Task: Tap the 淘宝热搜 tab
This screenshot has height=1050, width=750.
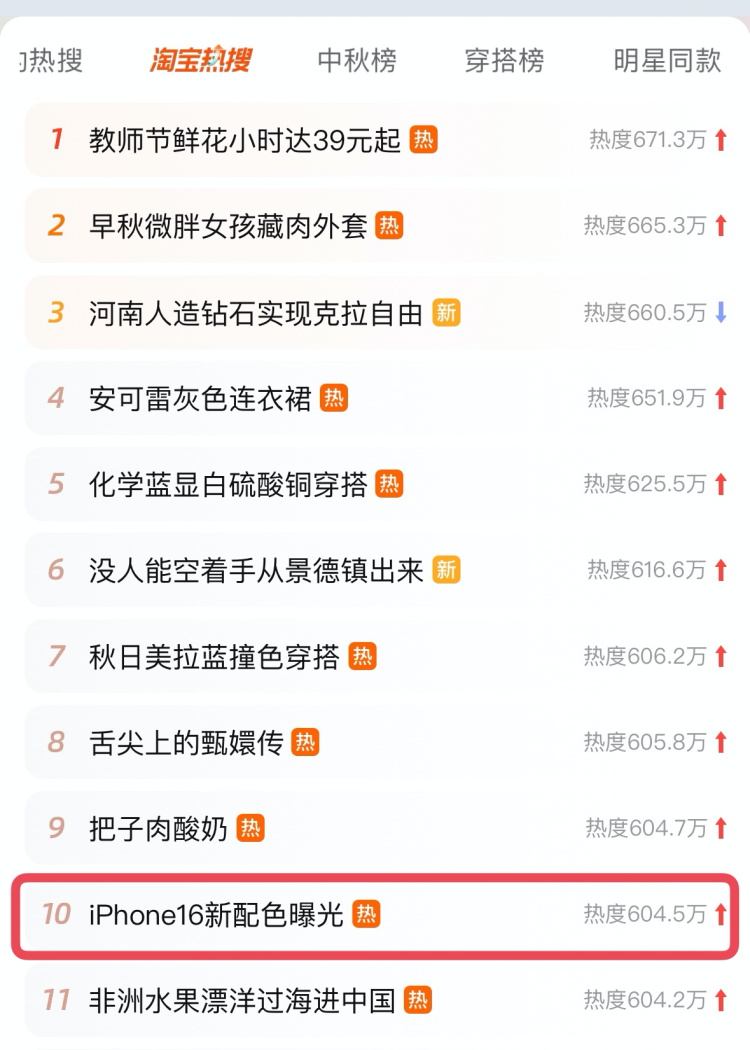Action: pyautogui.click(x=201, y=60)
